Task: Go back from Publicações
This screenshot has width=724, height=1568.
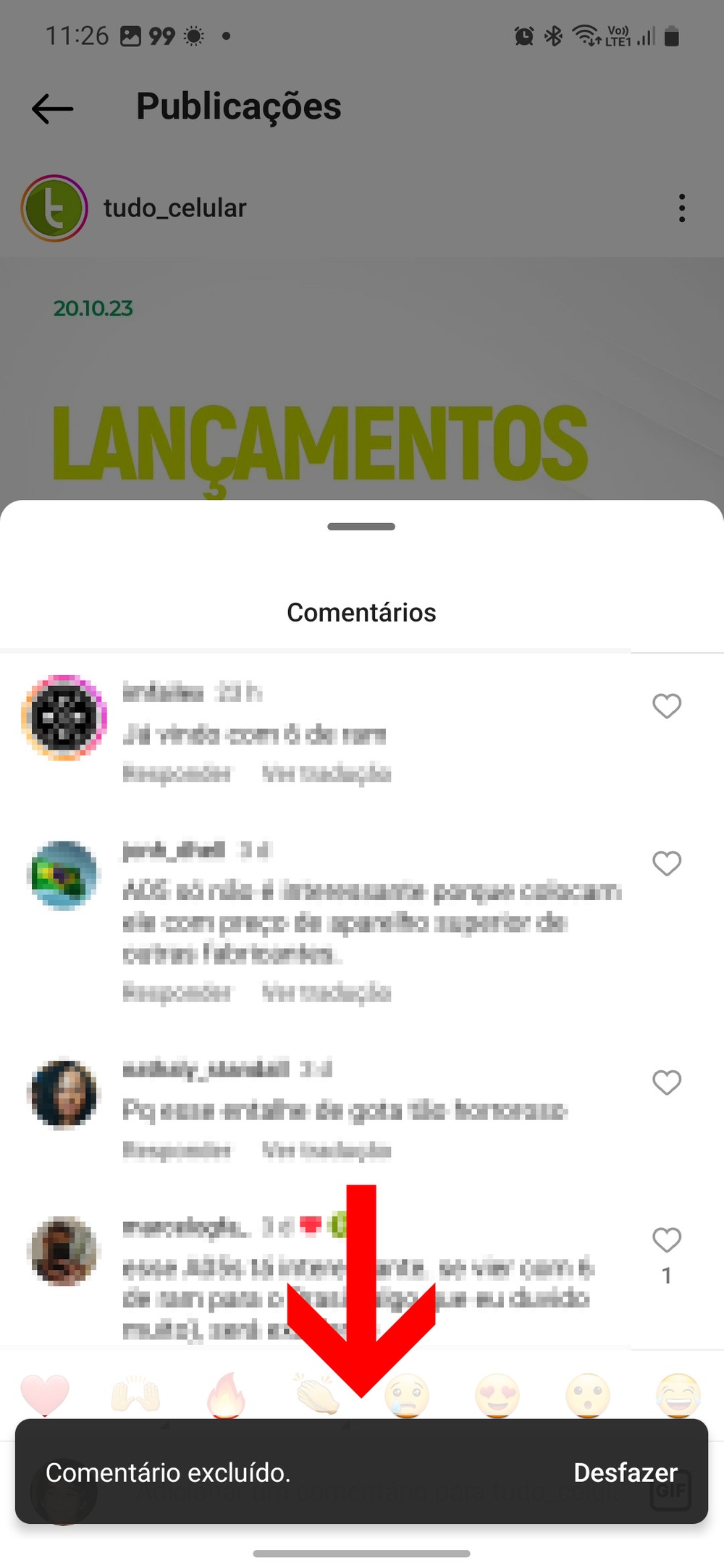Action: click(x=53, y=109)
